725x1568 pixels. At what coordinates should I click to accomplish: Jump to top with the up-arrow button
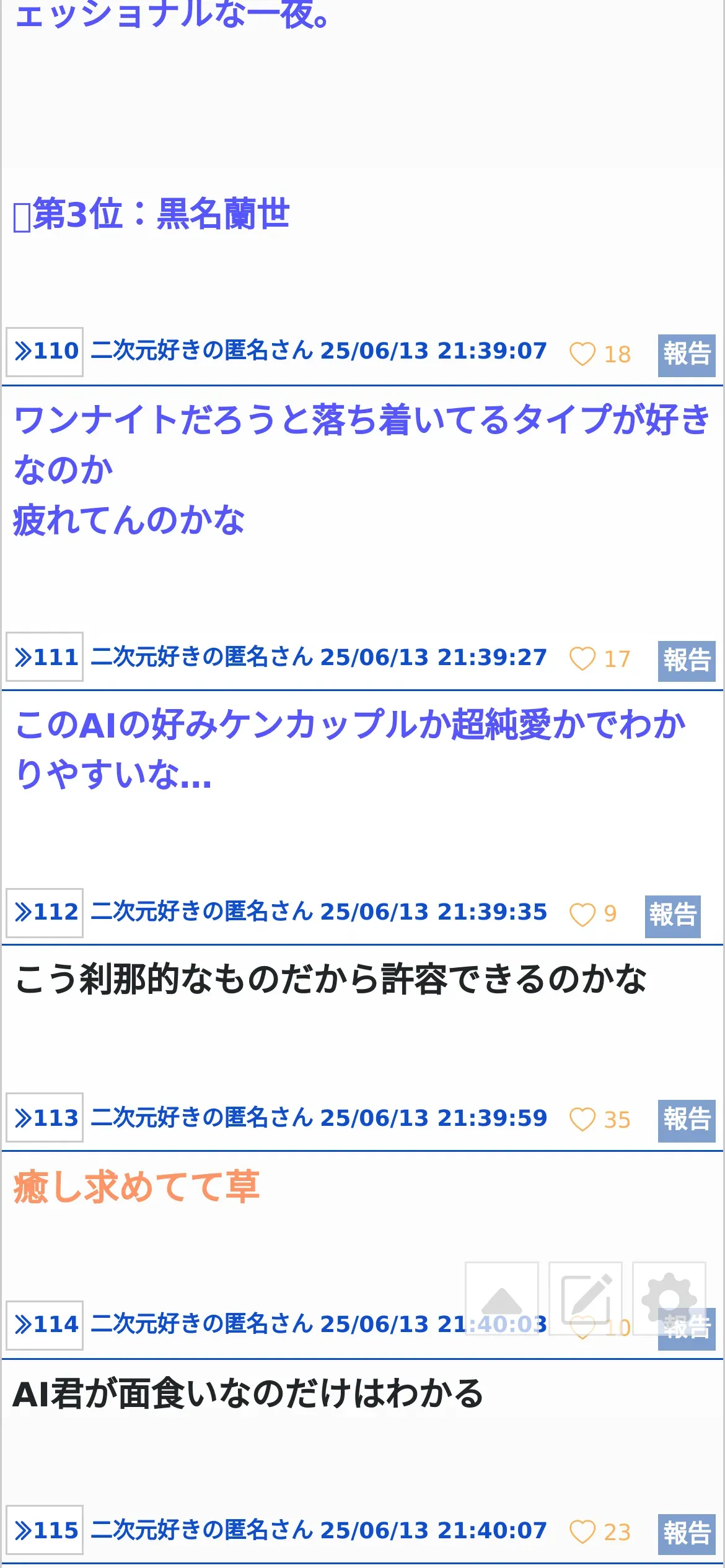(x=502, y=1299)
